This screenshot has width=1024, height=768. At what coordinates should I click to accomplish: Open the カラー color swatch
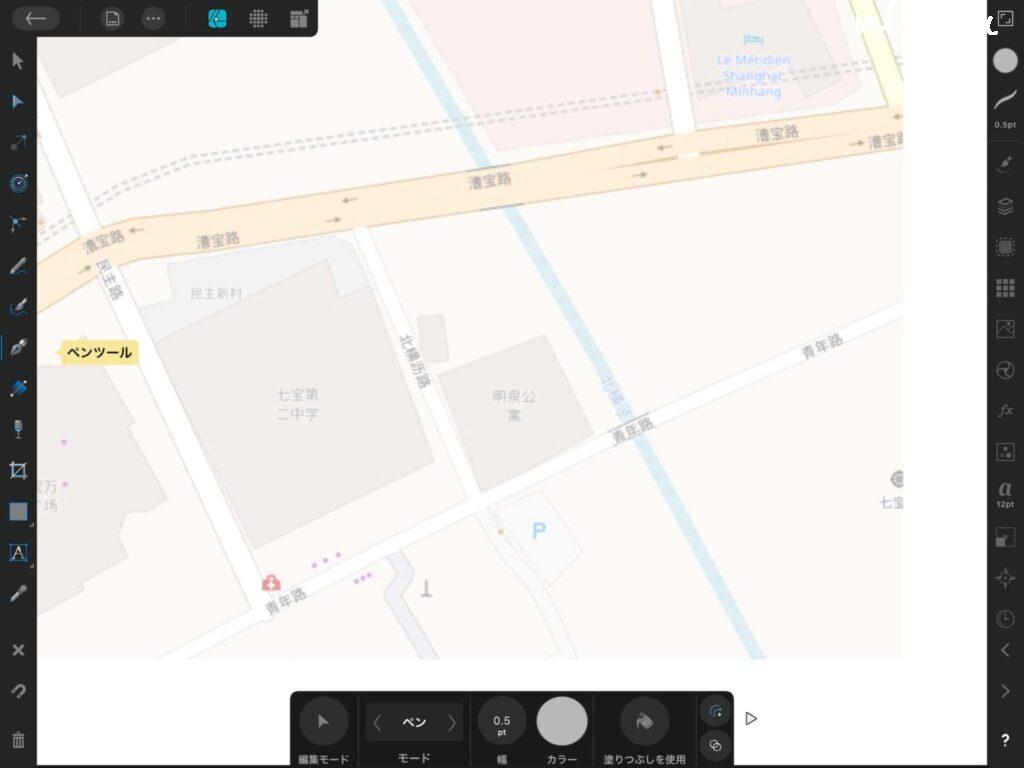(x=562, y=721)
